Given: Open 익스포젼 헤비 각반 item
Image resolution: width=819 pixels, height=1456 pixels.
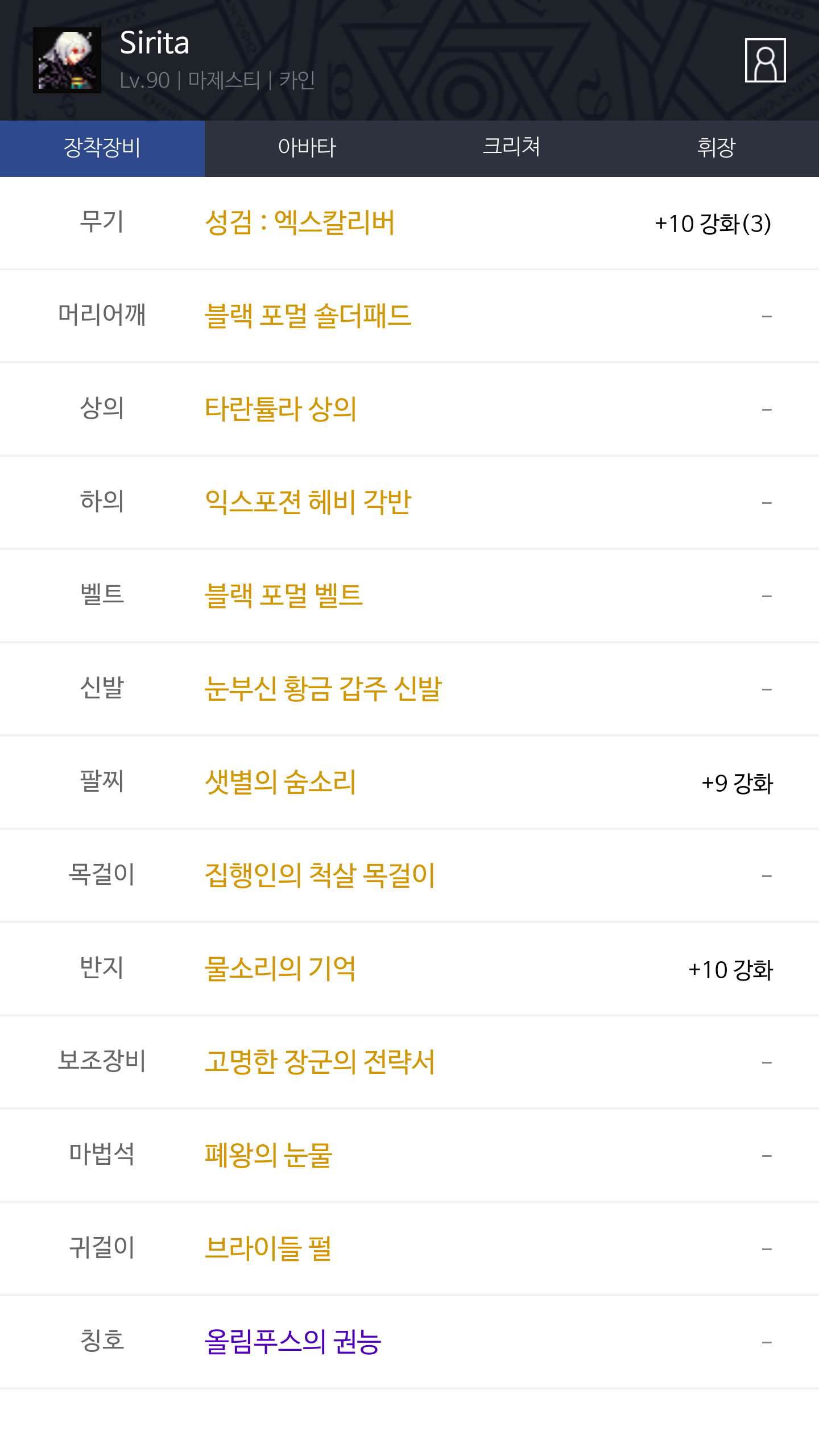Looking at the screenshot, I should [x=308, y=502].
